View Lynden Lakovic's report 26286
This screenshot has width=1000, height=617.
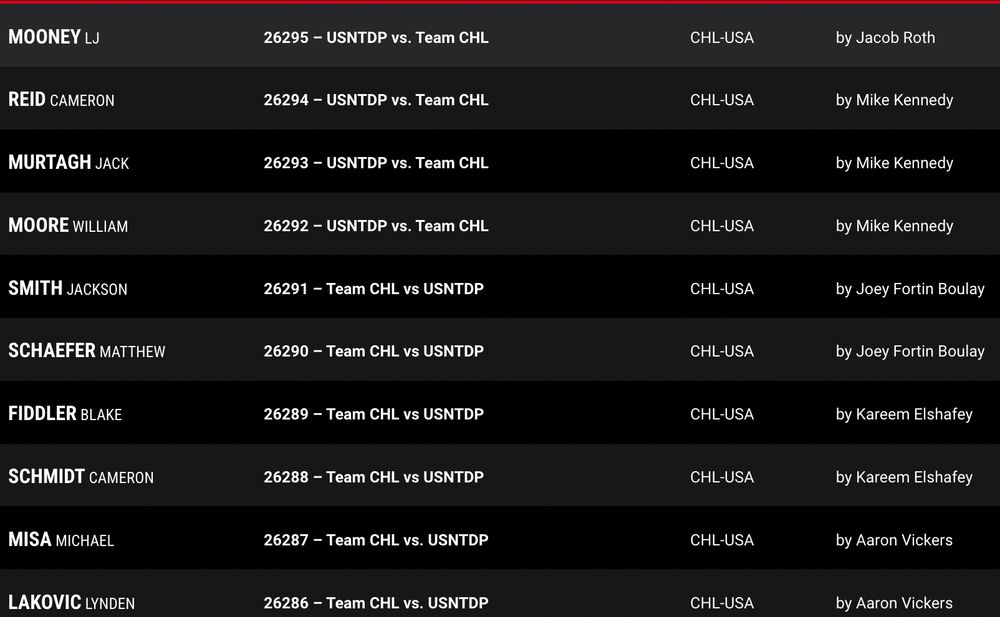point(376,603)
